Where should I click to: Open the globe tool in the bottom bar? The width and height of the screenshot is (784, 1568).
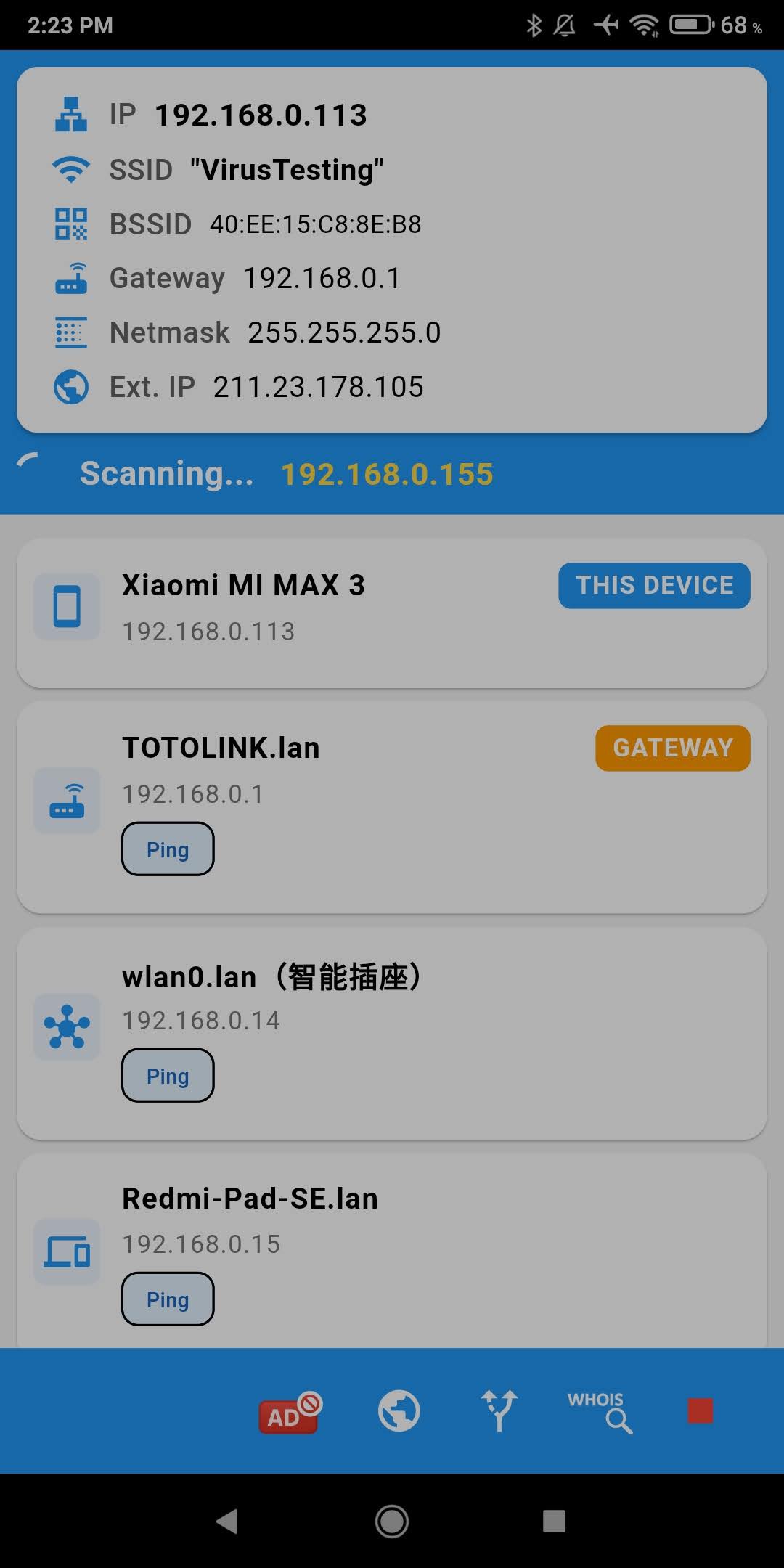(399, 1411)
